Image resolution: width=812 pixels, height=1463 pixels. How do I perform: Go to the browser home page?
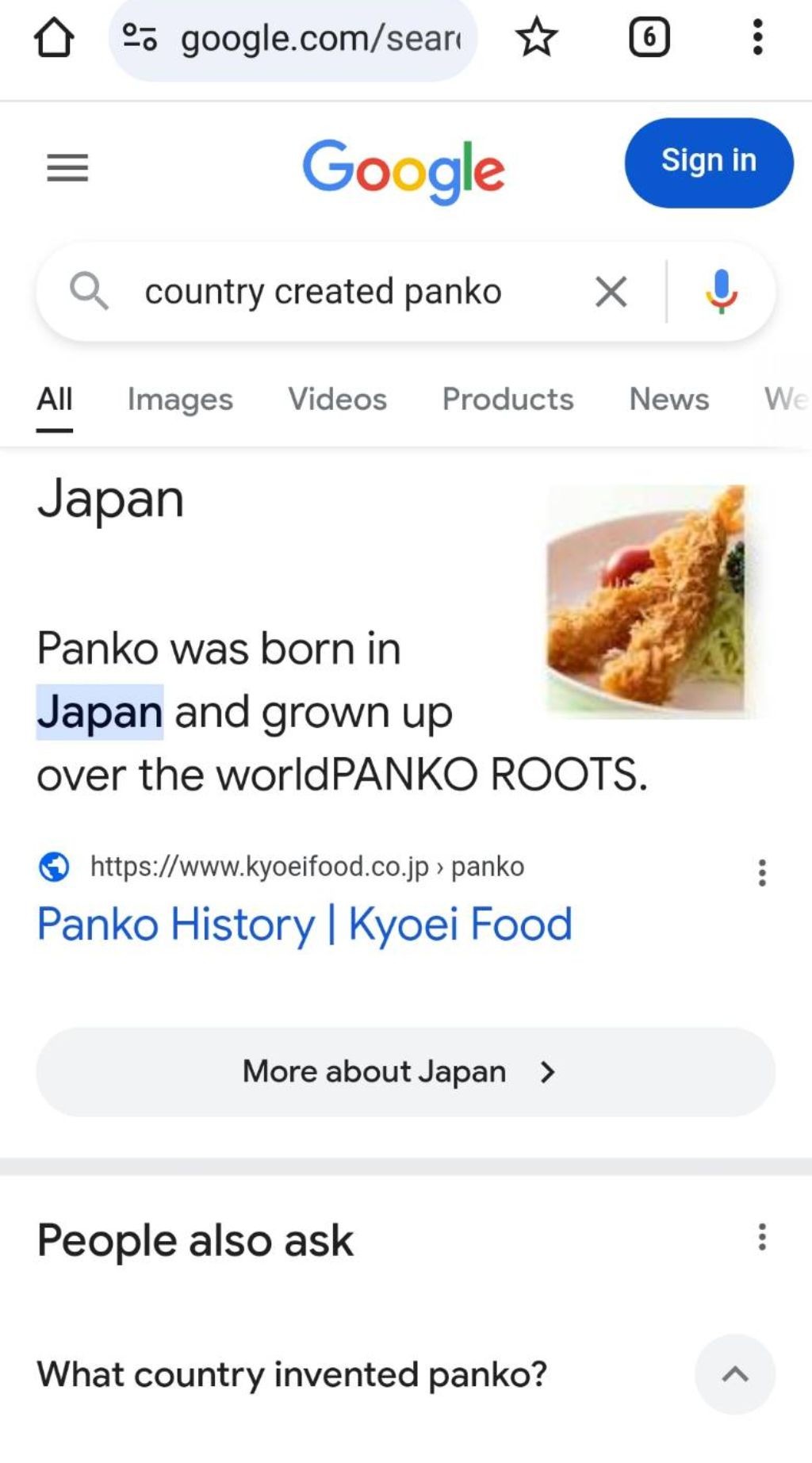(x=54, y=38)
